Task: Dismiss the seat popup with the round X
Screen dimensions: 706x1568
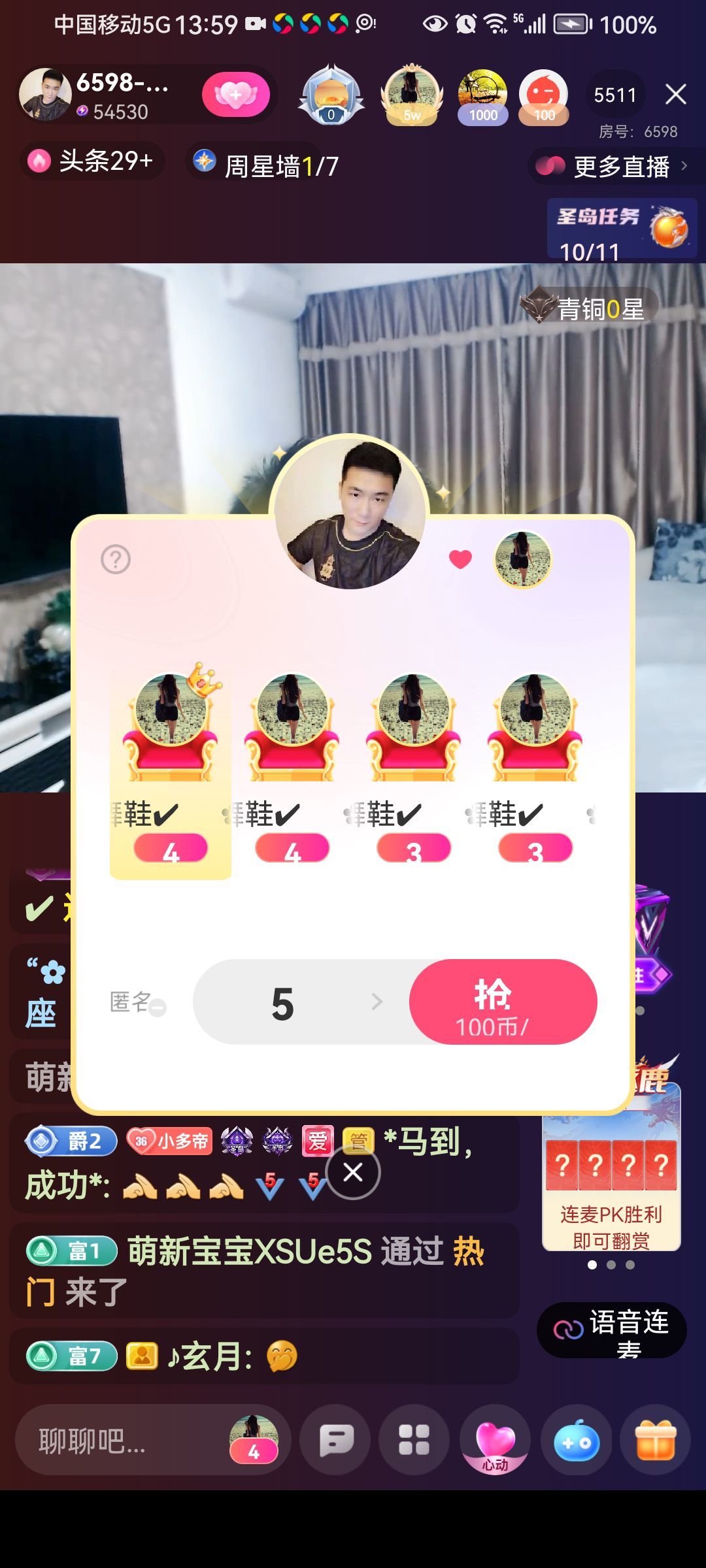Action: click(353, 1173)
